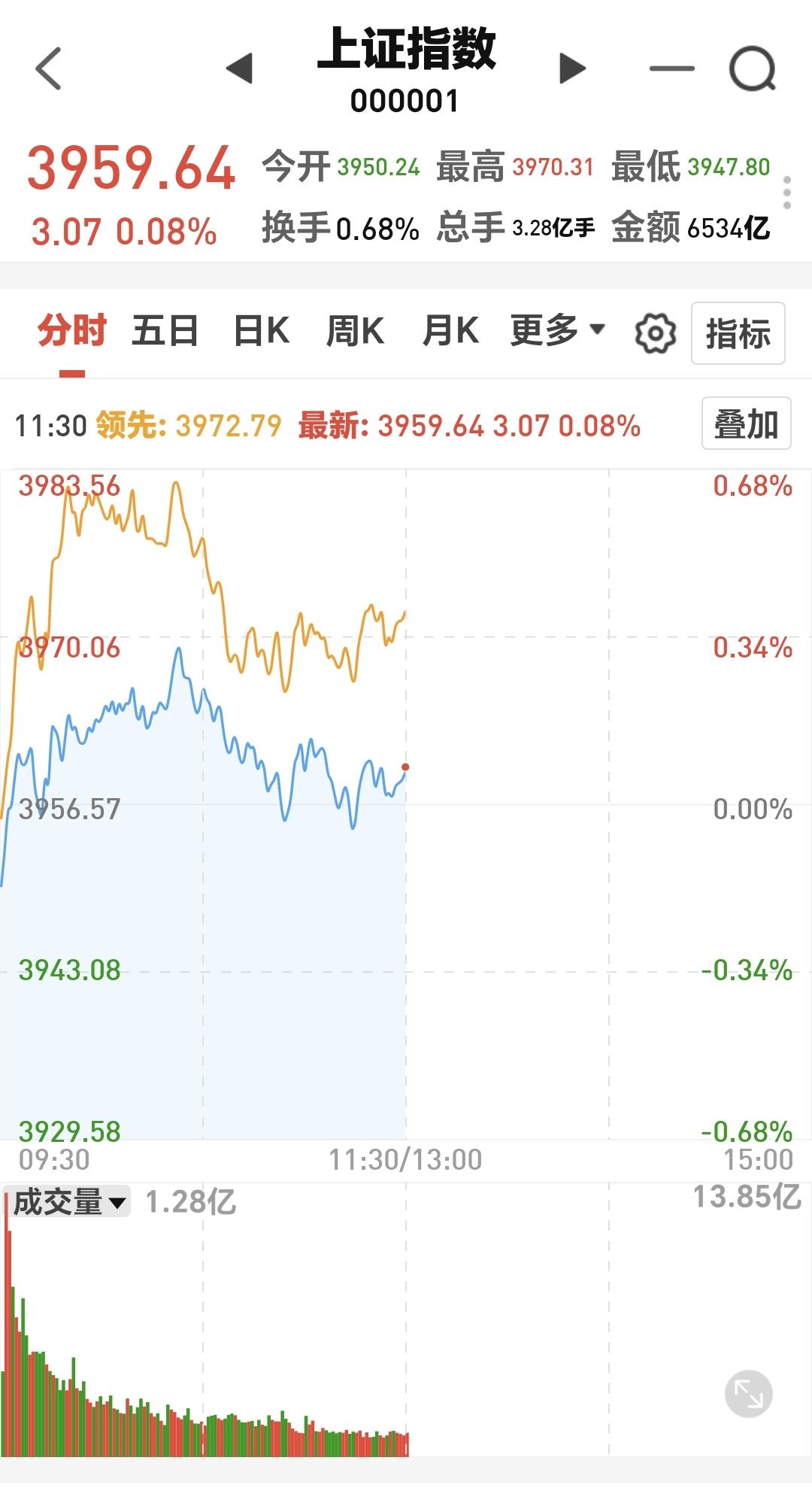This screenshot has width=812, height=1503.
Task: Tap the 叠加 overlay button
Action: (746, 424)
